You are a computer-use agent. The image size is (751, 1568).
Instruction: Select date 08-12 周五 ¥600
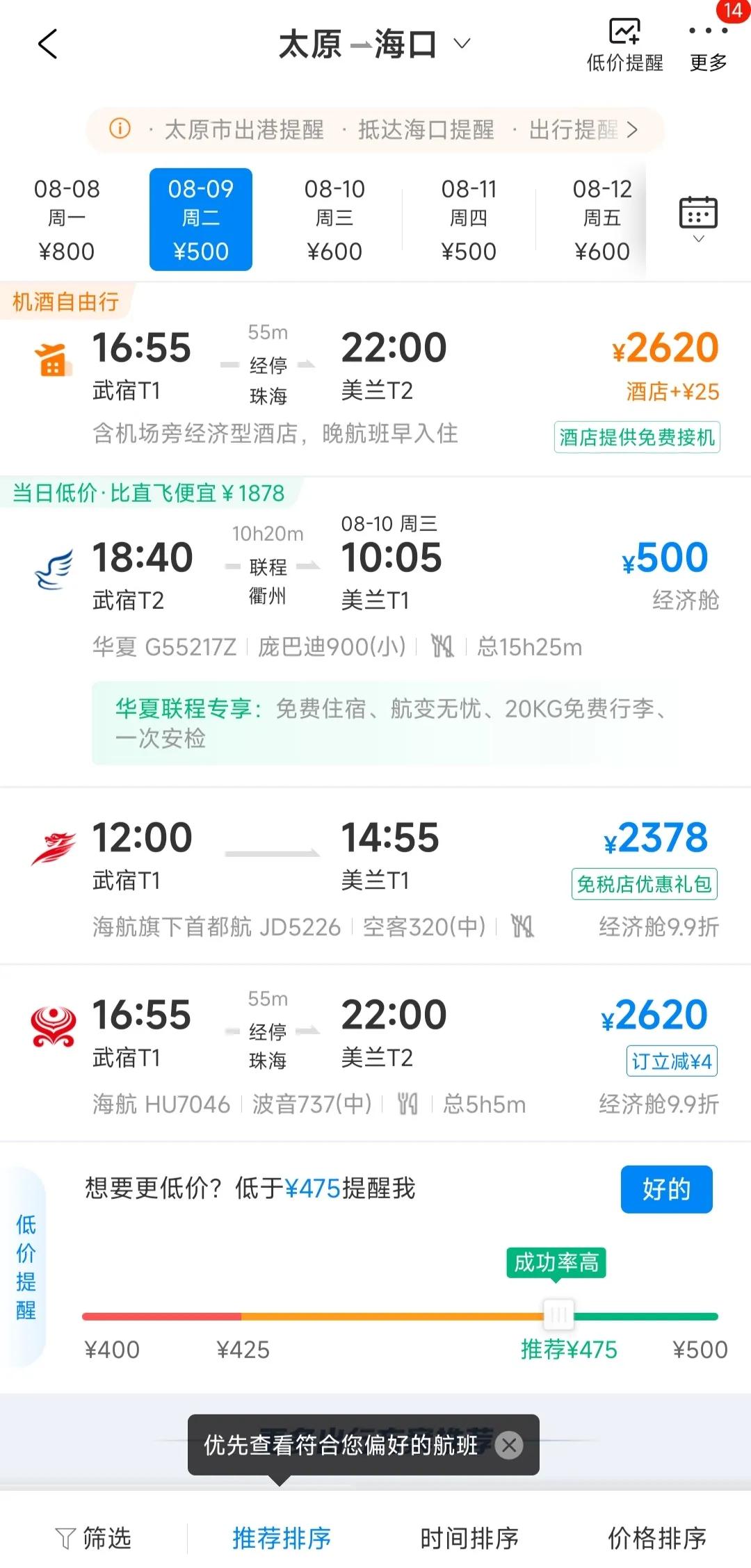[602, 220]
